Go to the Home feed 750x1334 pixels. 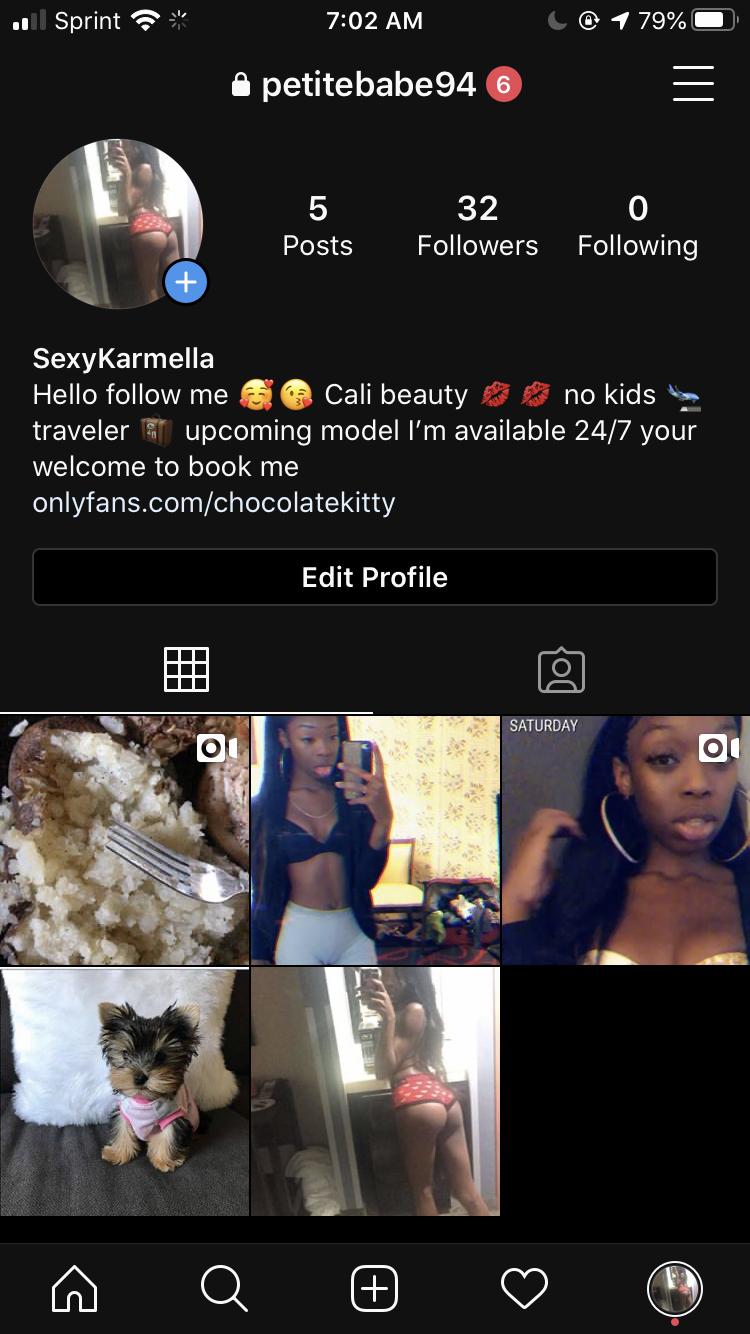(x=75, y=1288)
